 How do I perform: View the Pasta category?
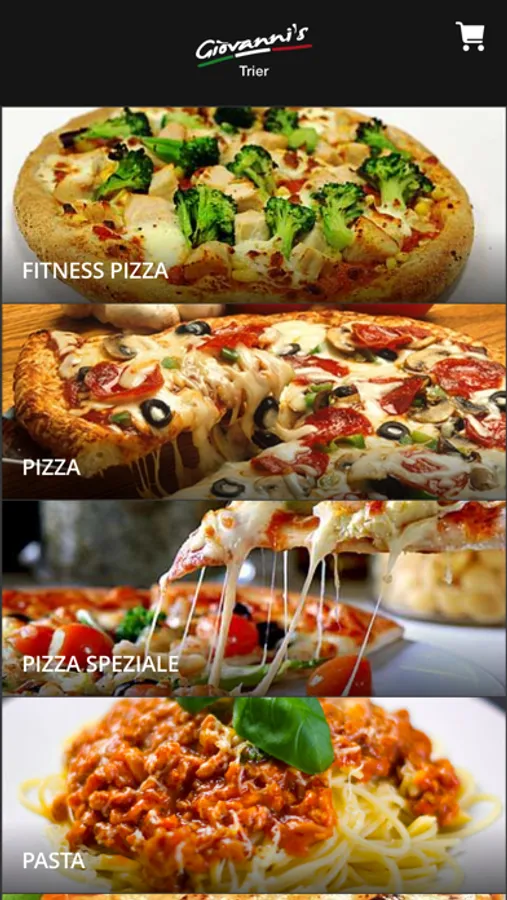[254, 795]
